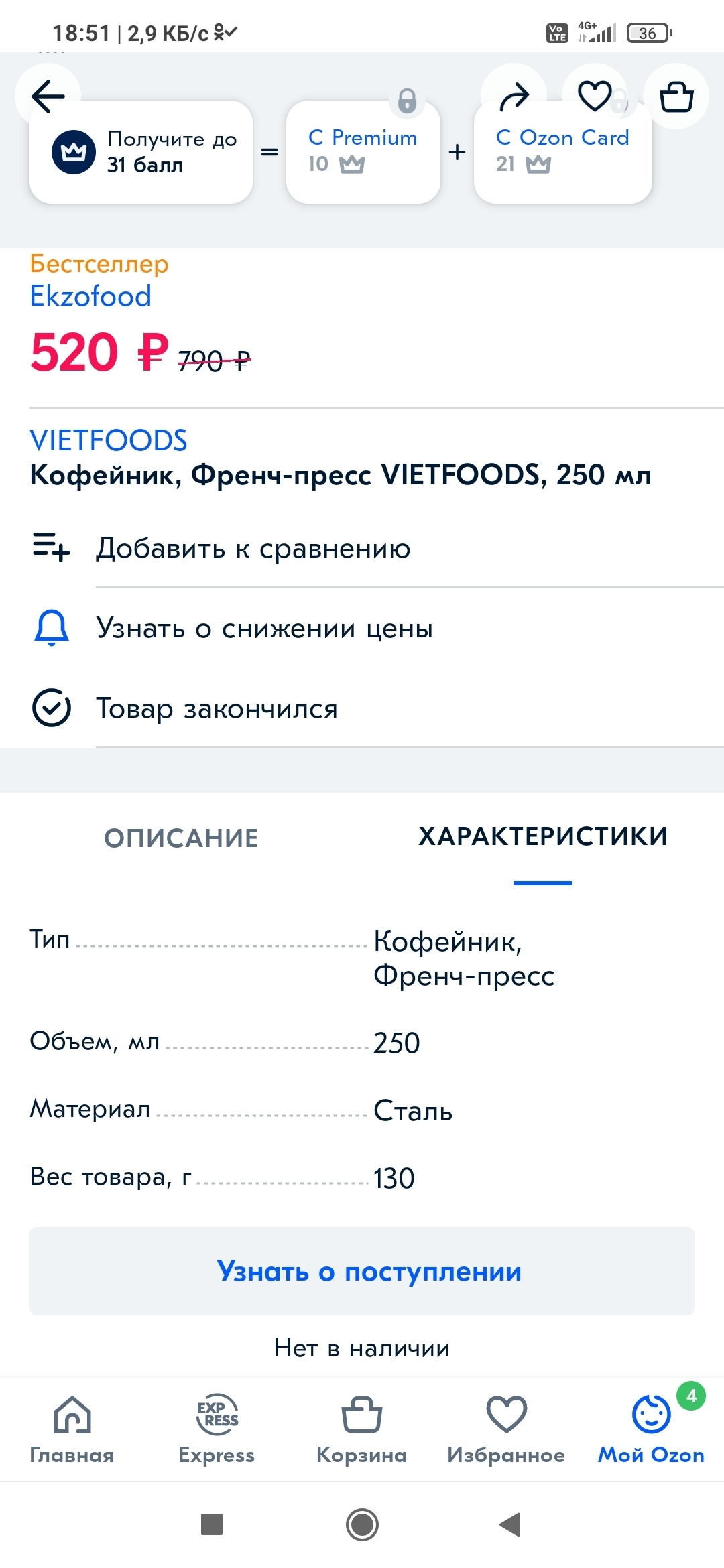The height and width of the screenshot is (1568, 724).
Task: Select the ХАРАКТЕРИСТИКИ tab
Action: pos(543,836)
